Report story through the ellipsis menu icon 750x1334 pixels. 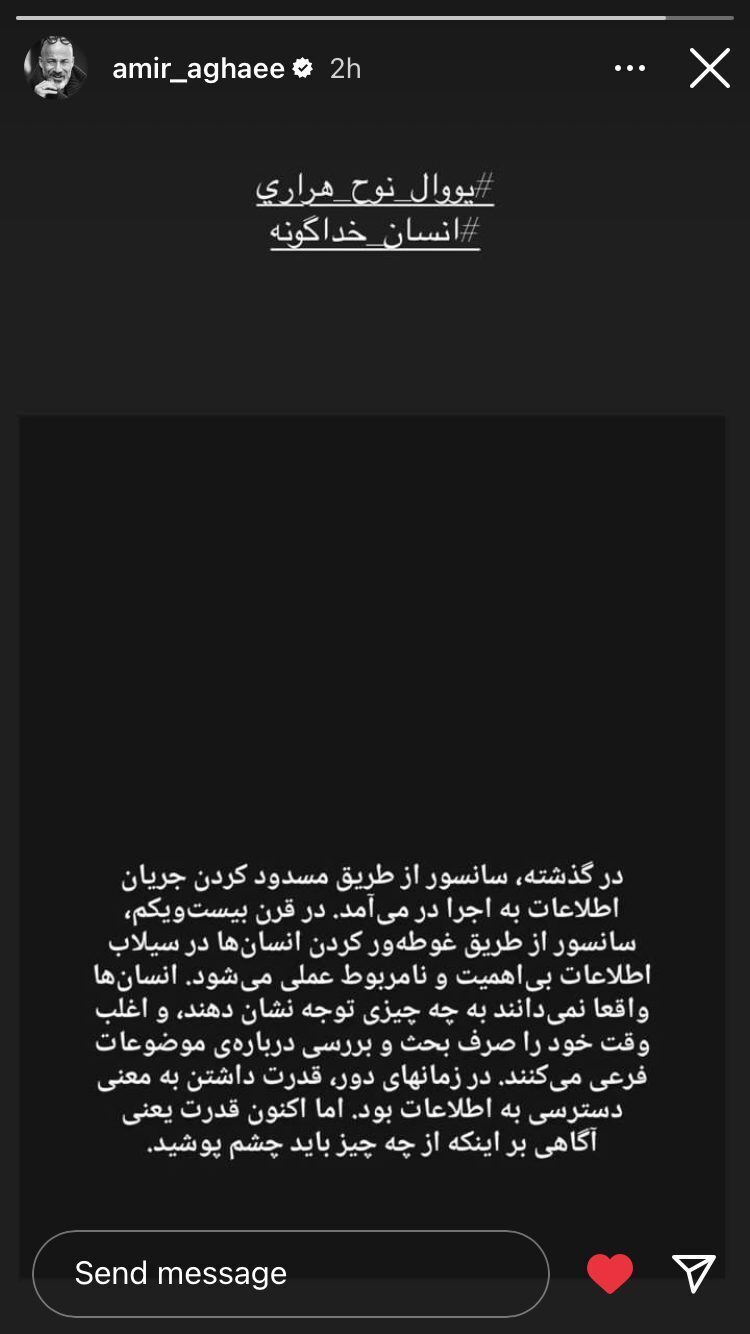pos(630,67)
